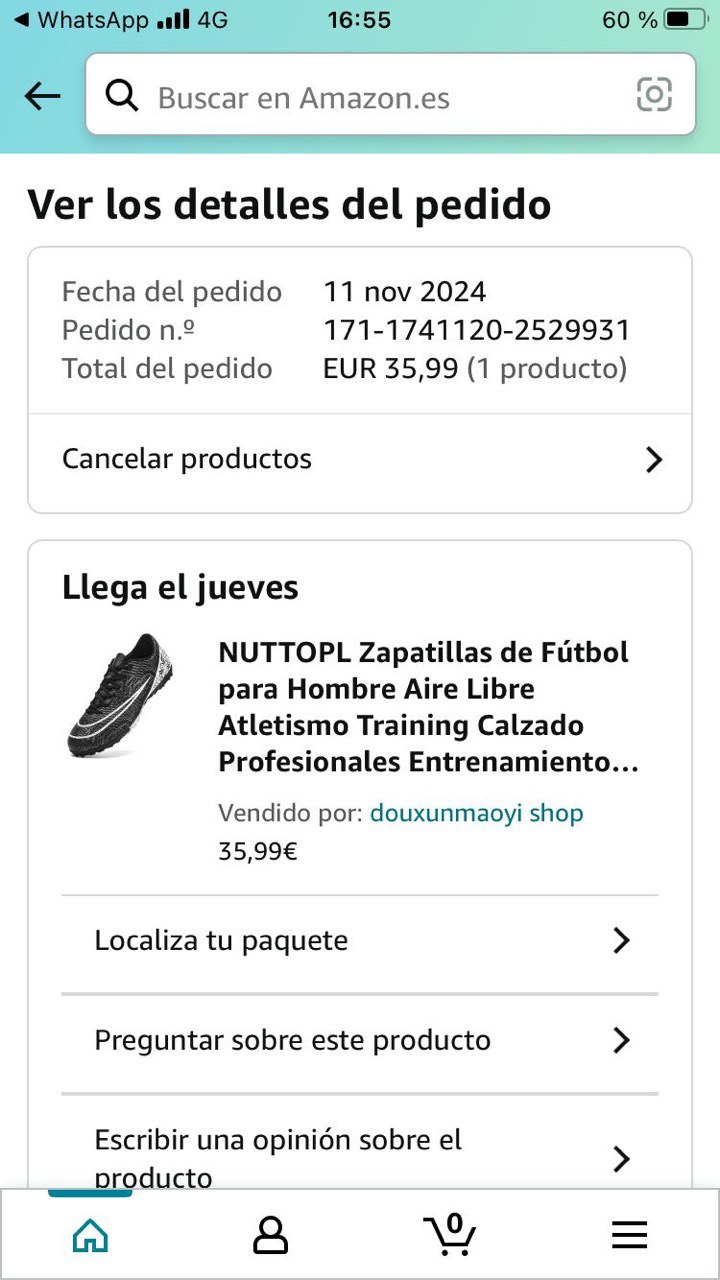Select Preguntar sobre este producto
The width and height of the screenshot is (720, 1280).
pyautogui.click(x=359, y=1040)
